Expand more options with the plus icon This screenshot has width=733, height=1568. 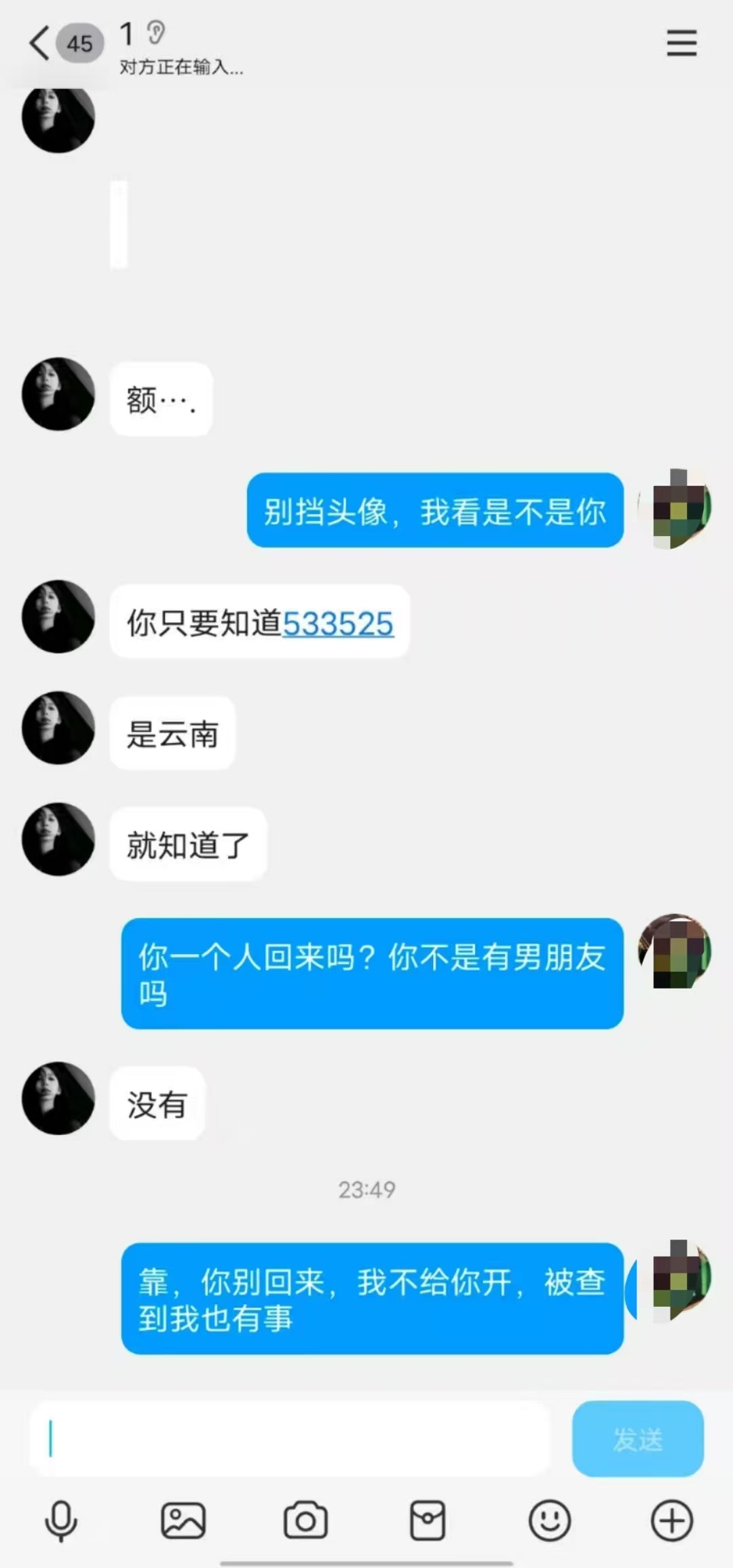[x=671, y=1521]
